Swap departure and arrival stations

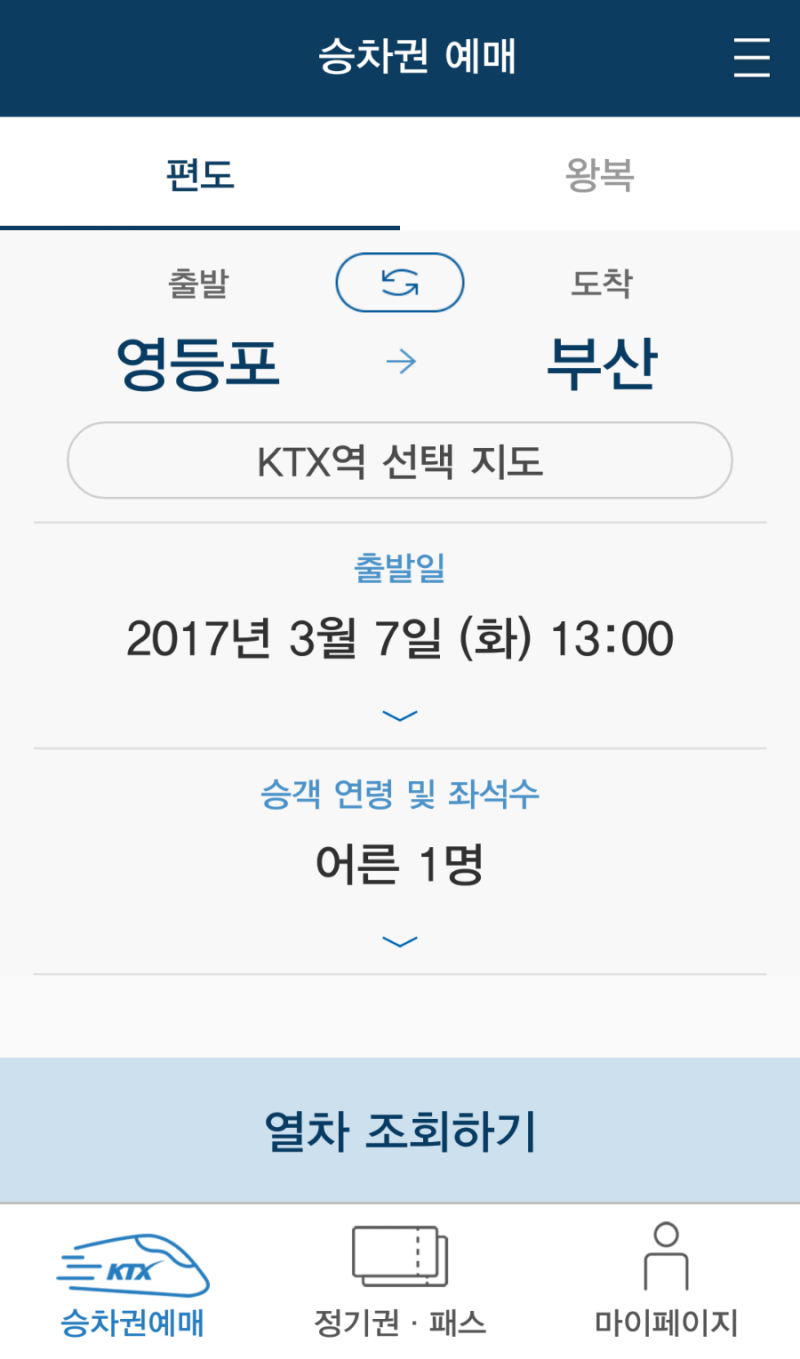pos(400,283)
